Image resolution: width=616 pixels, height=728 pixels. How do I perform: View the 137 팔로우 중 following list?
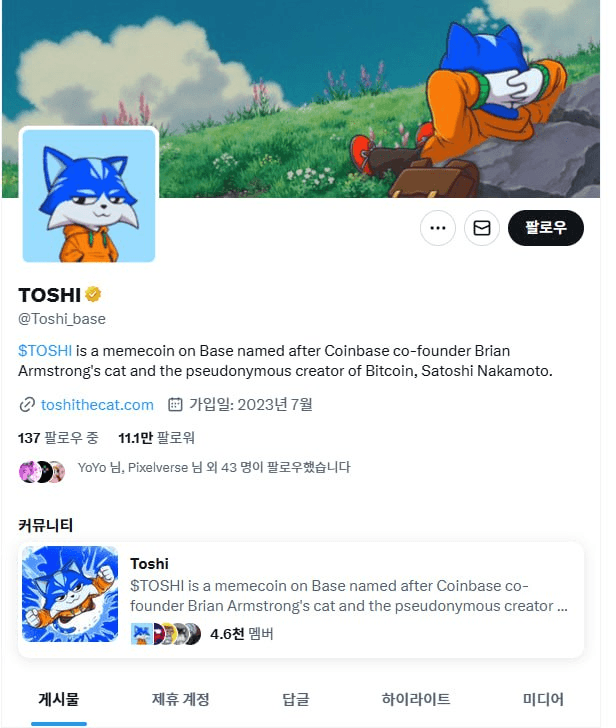(58, 438)
